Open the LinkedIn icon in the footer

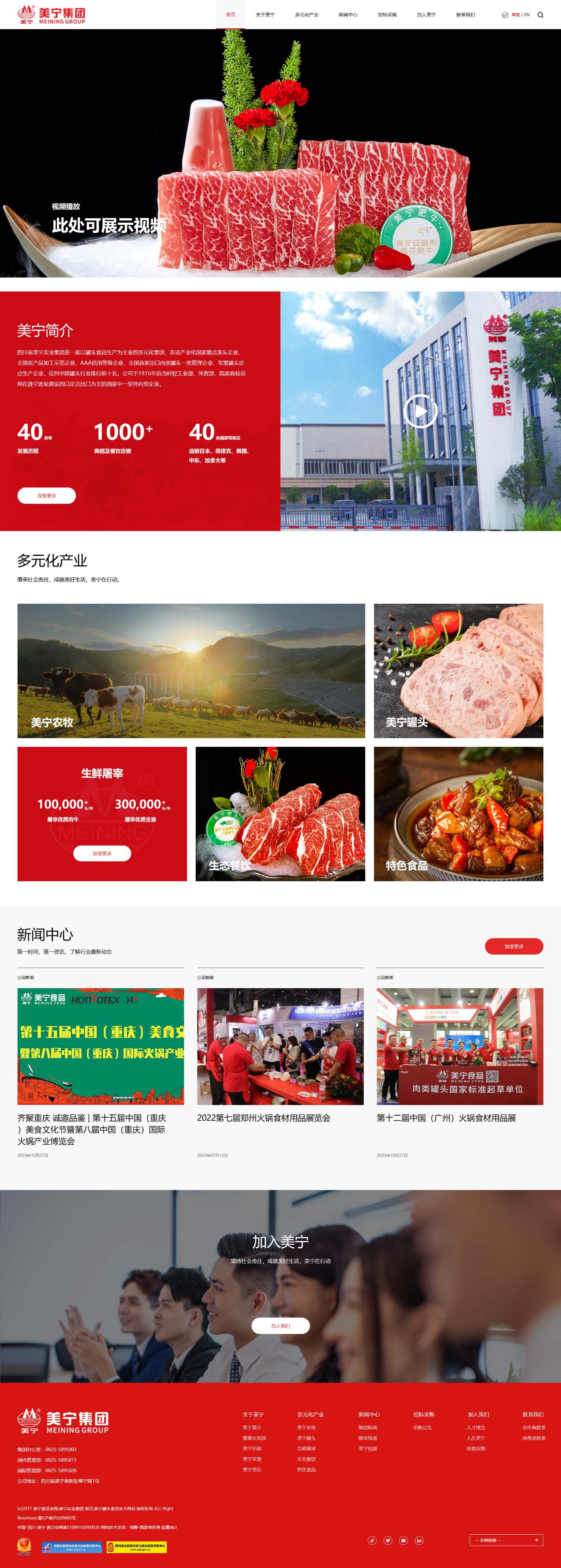pyautogui.click(x=419, y=1540)
